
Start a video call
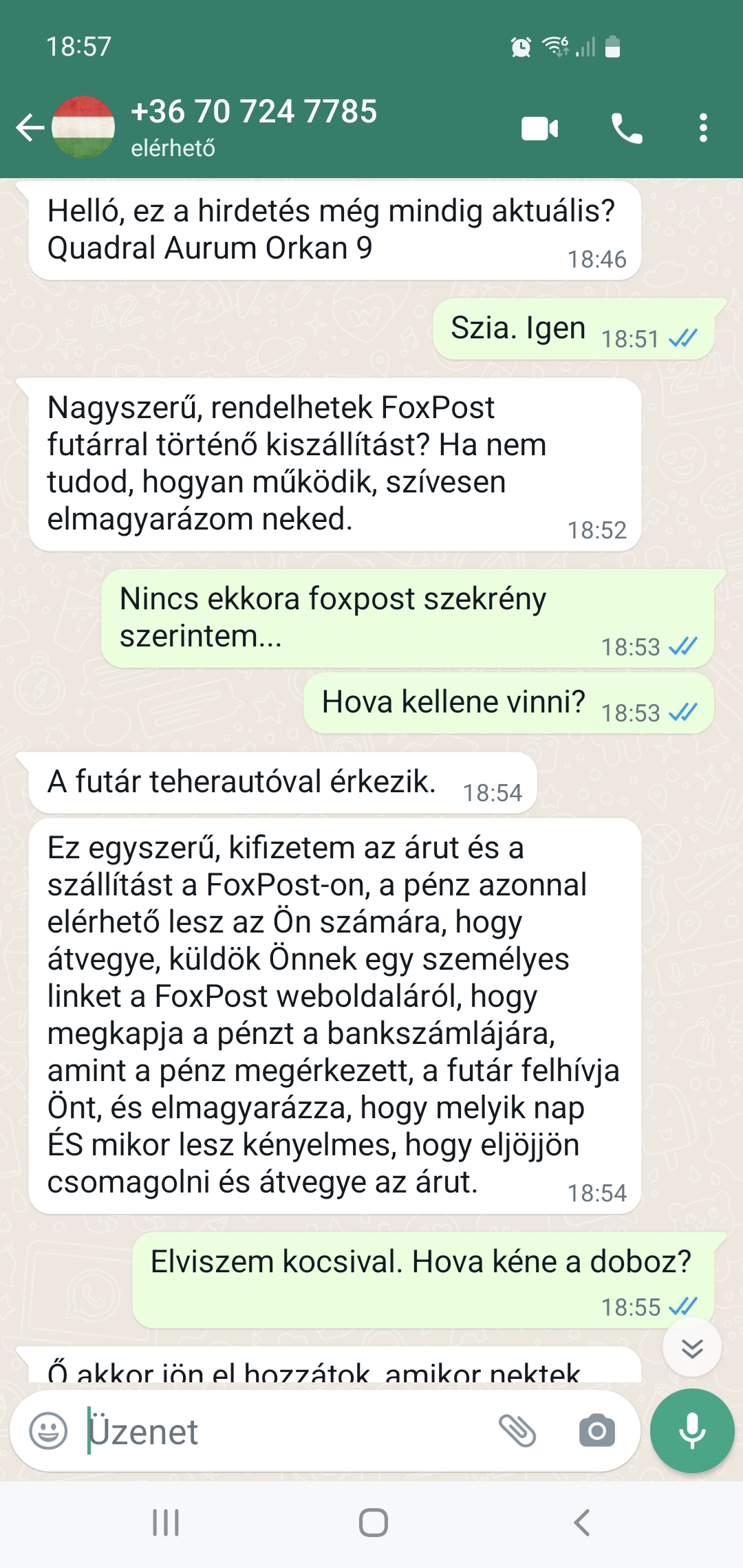point(539,129)
